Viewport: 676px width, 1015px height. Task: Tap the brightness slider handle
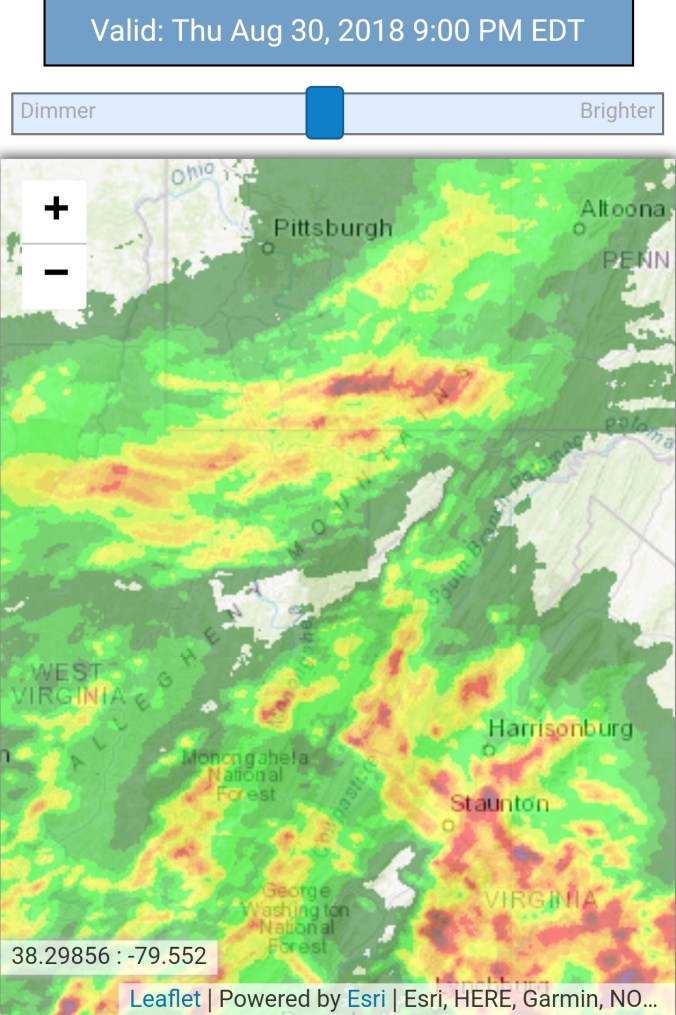(325, 112)
